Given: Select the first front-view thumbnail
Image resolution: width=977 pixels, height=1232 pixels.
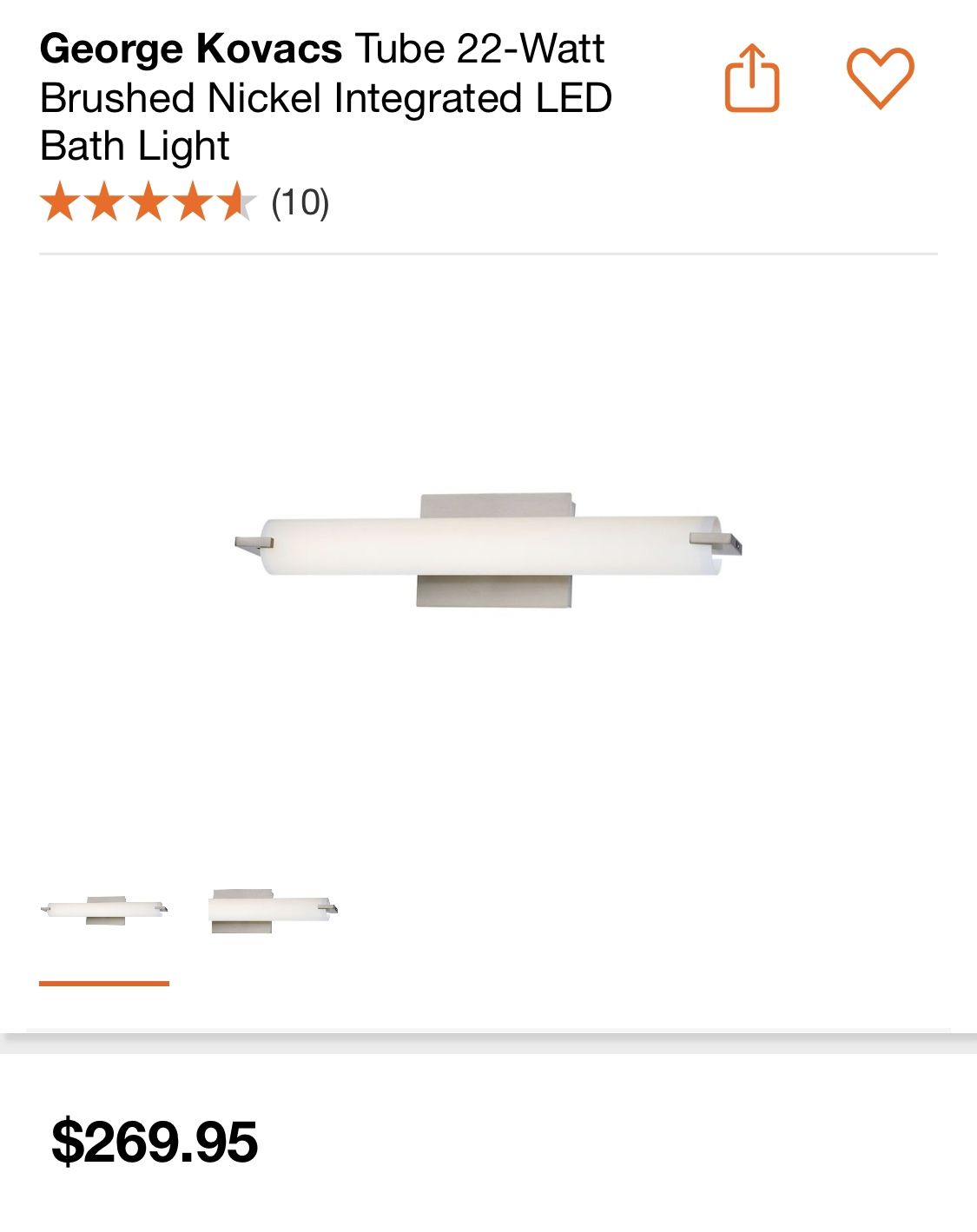Looking at the screenshot, I should click(104, 911).
